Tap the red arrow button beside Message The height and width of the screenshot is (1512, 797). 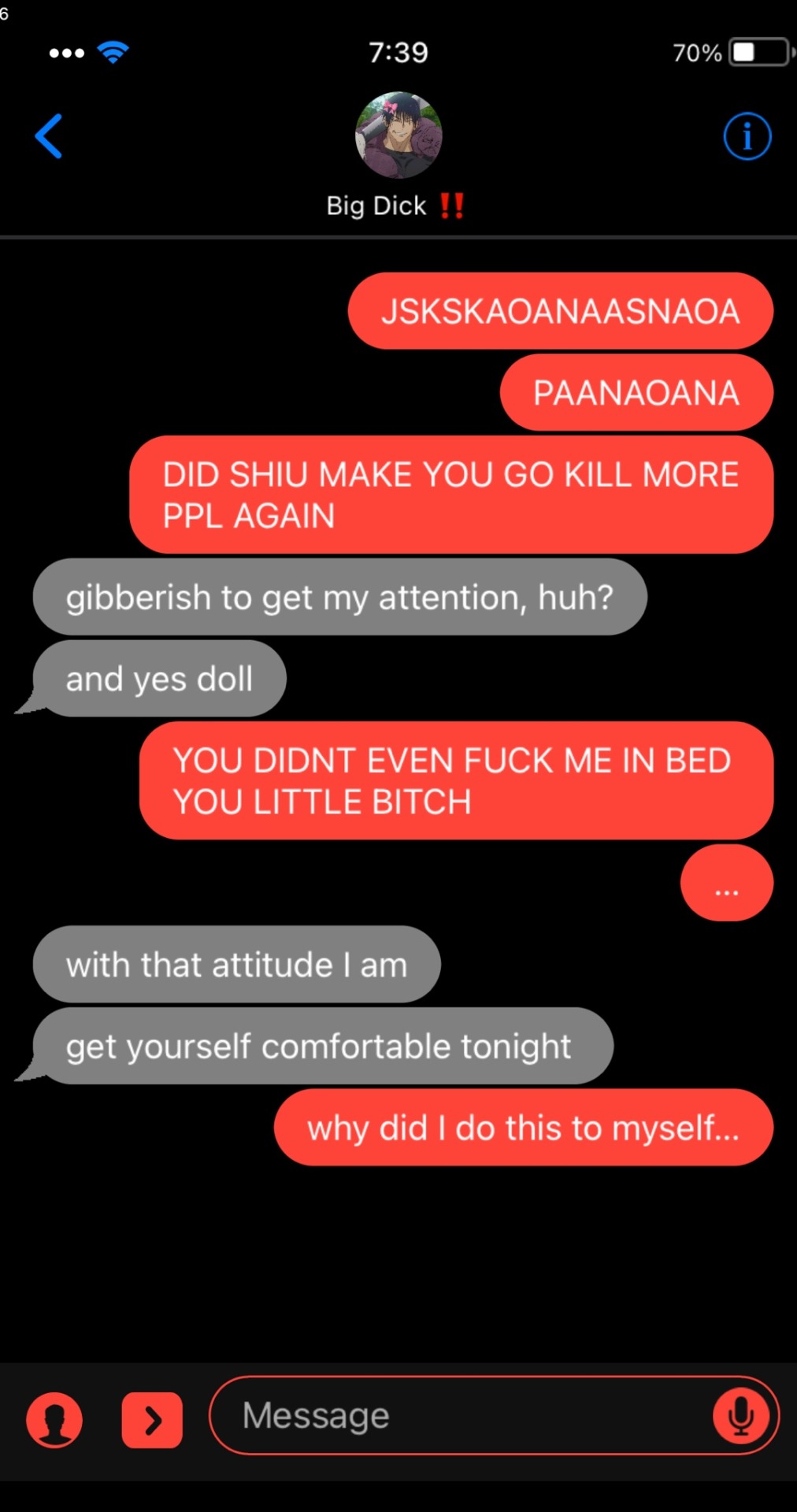click(x=152, y=1419)
